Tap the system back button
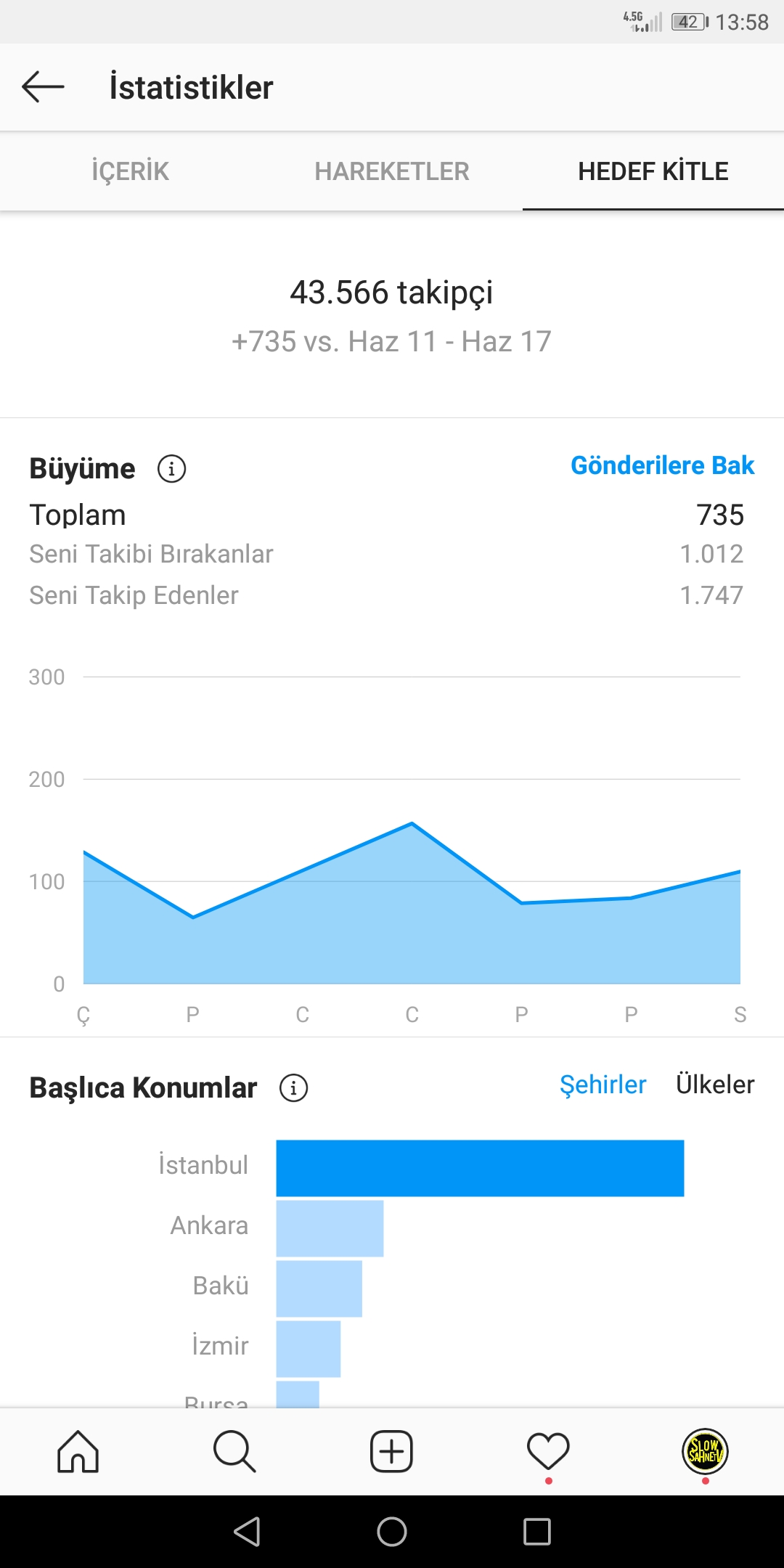 [247, 1532]
